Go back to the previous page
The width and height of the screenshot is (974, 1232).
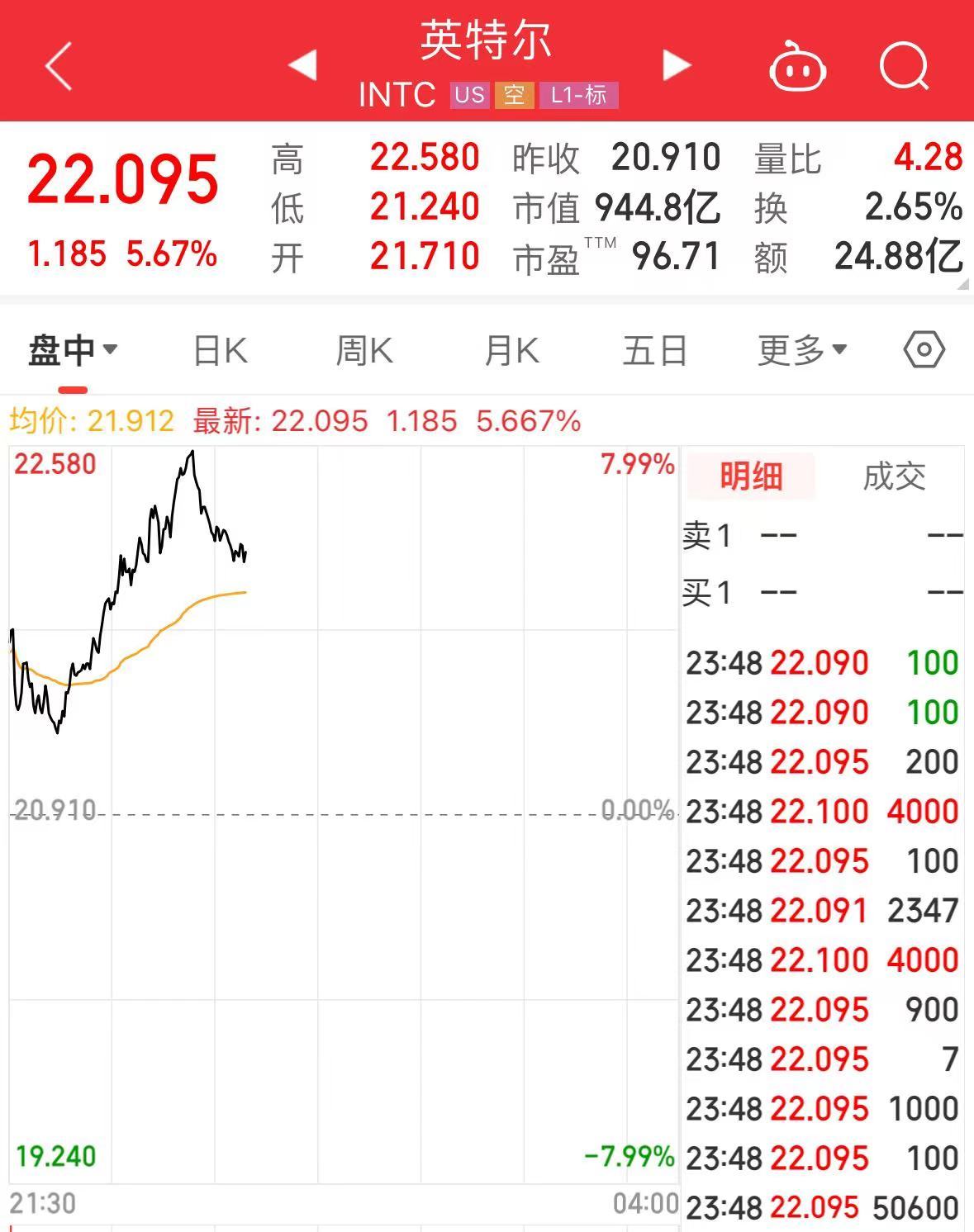(x=59, y=66)
